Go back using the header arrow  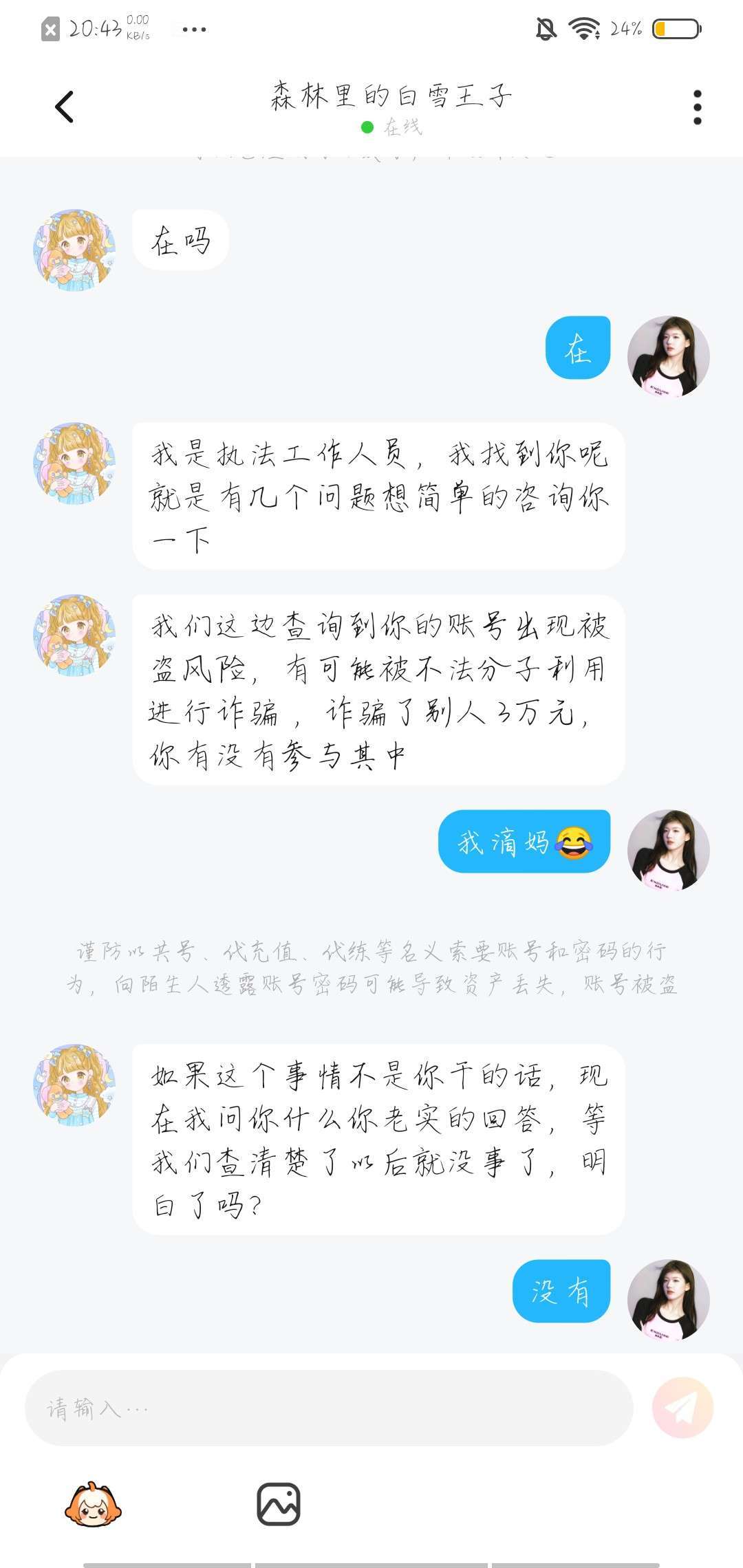tap(64, 107)
